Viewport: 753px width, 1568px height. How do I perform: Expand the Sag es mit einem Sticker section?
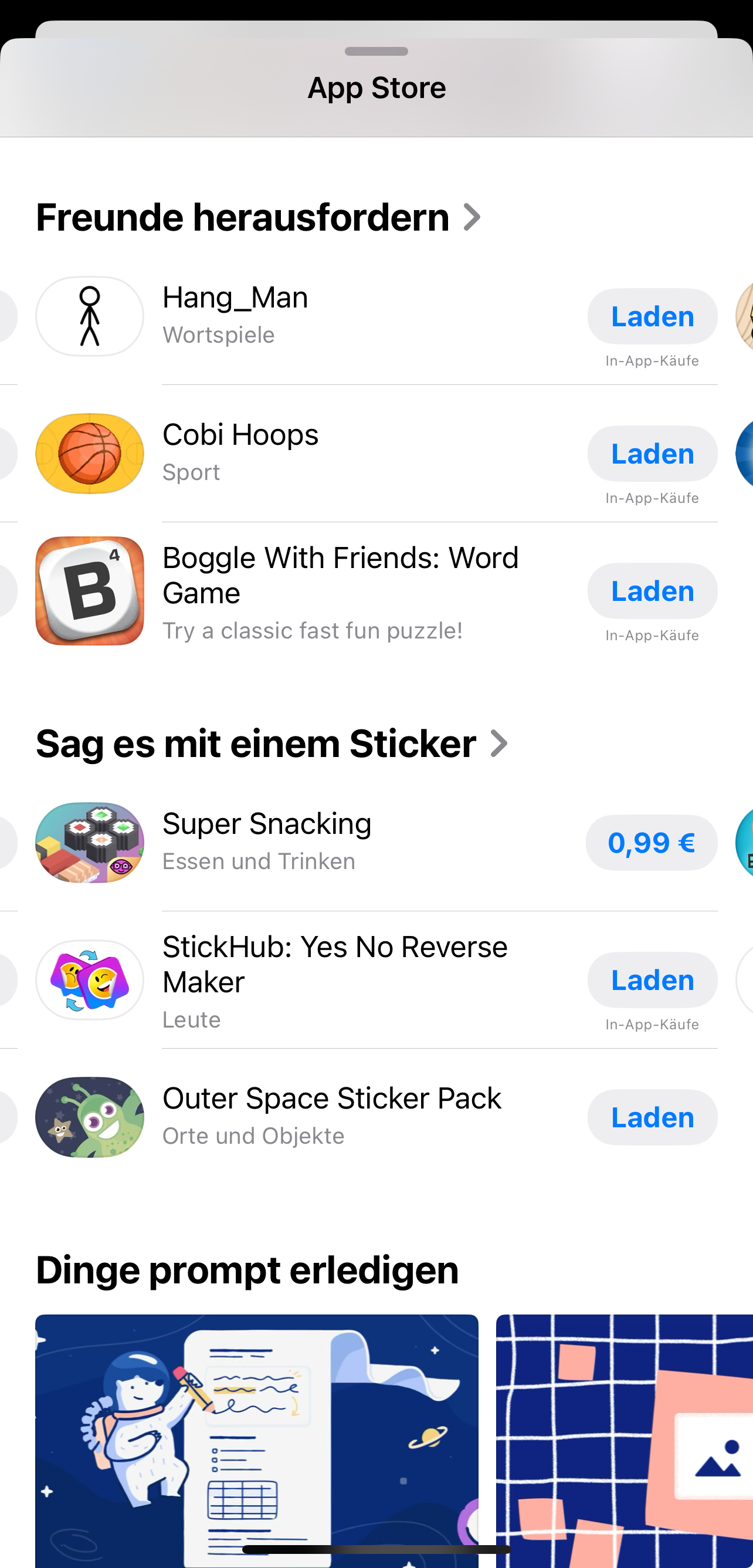point(272,744)
